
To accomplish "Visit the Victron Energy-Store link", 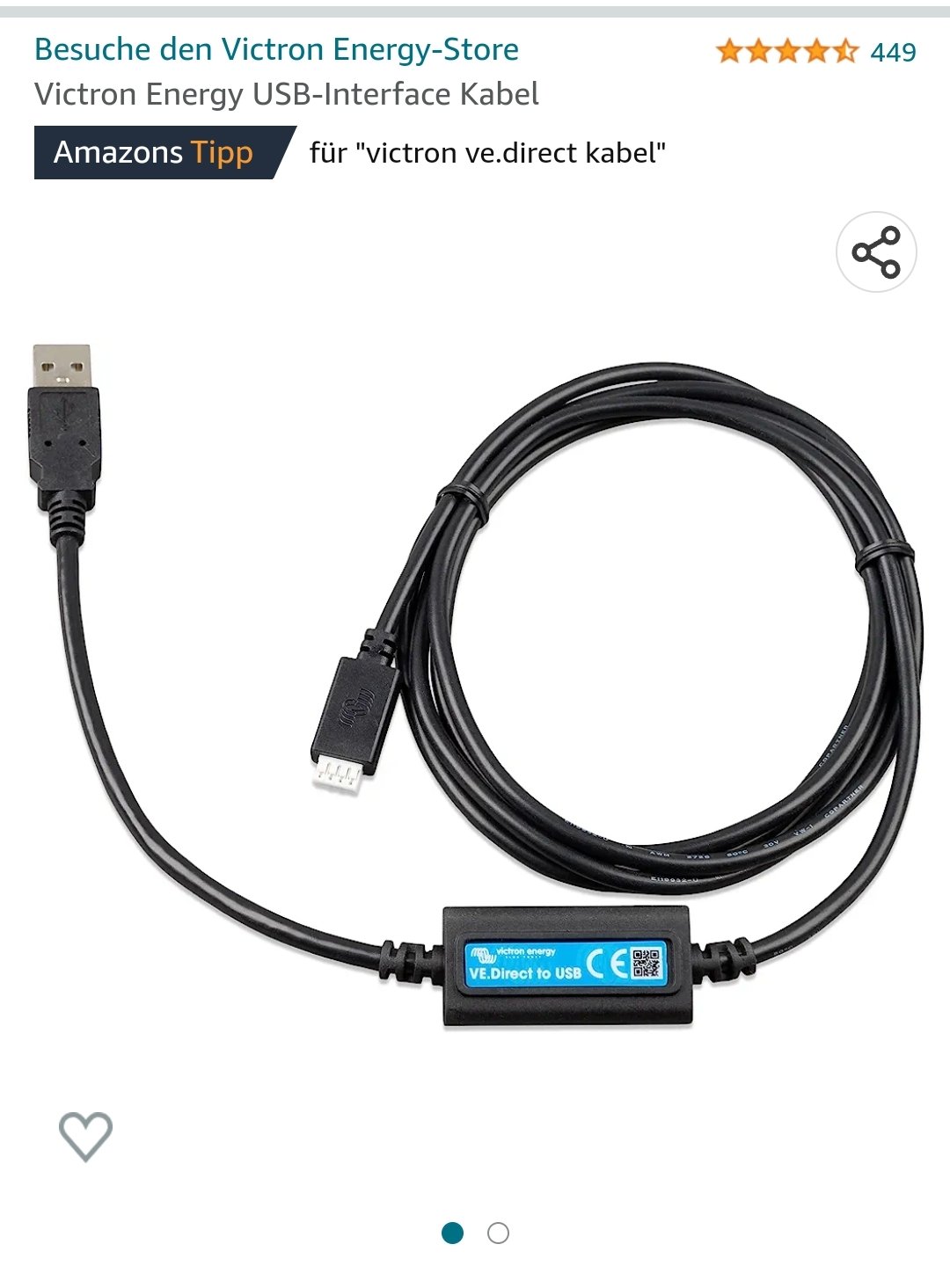I will click(276, 50).
